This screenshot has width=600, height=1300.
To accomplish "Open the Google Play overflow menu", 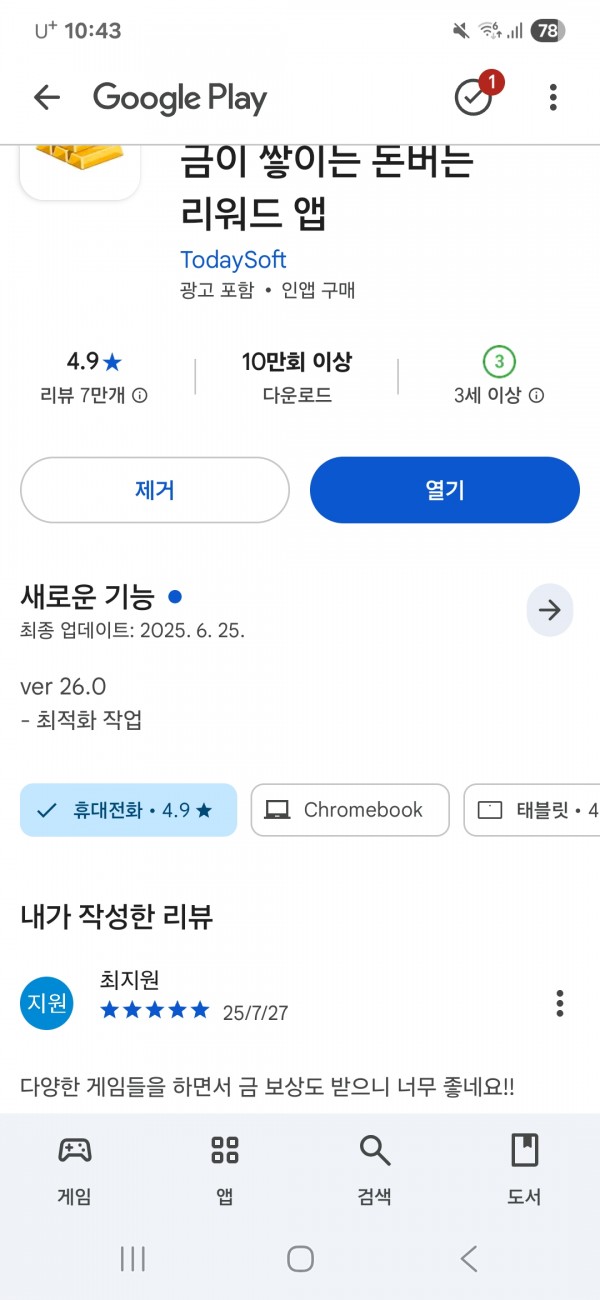I will [x=553, y=97].
